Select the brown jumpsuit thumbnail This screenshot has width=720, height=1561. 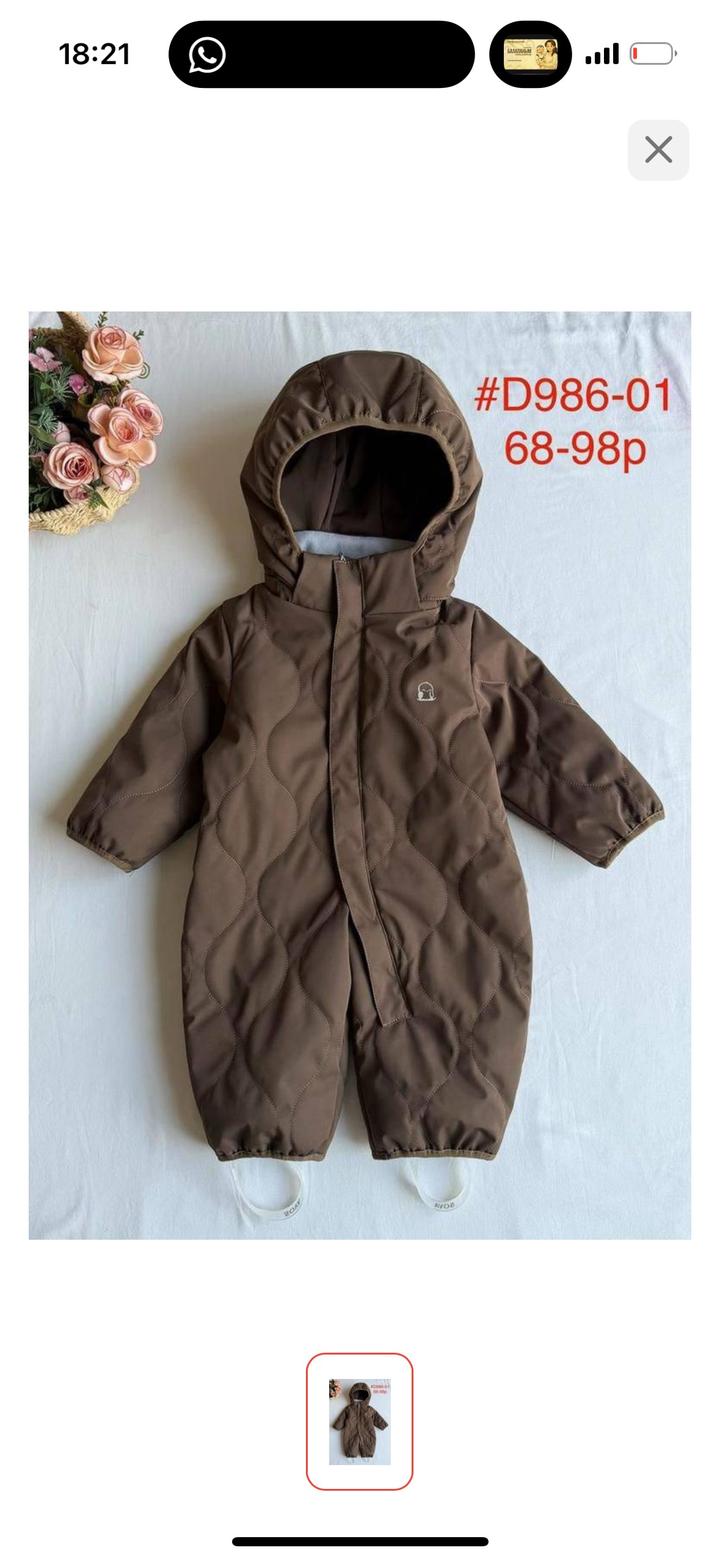[x=359, y=1420]
